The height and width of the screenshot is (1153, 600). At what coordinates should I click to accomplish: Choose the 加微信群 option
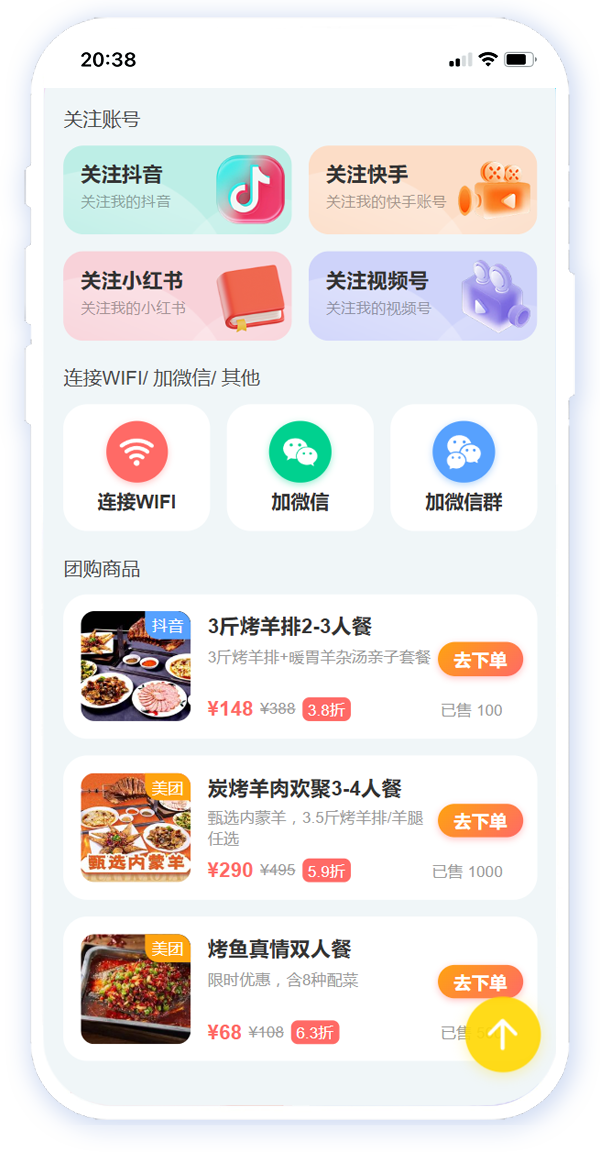[463, 468]
